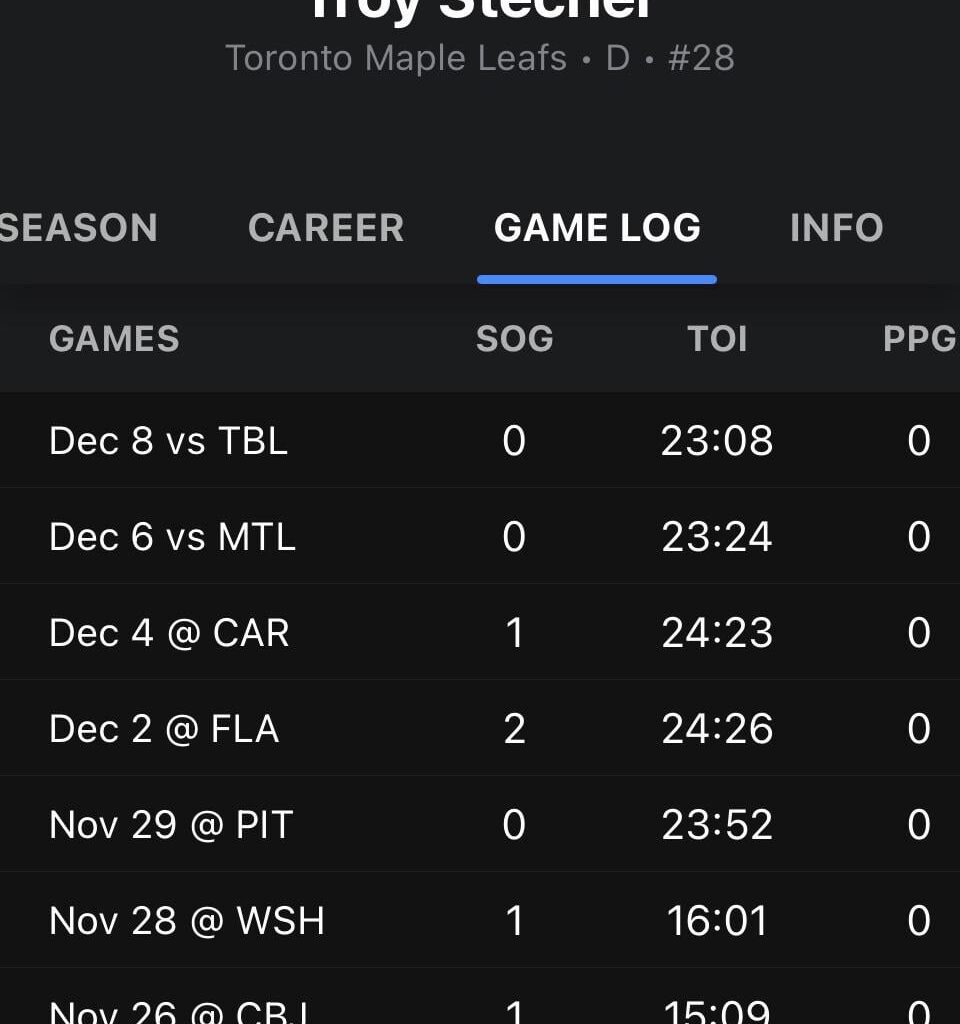Viewport: 960px width, 1024px height.
Task: Click the SOG value 2 for Dec 2
Action: pyautogui.click(x=514, y=728)
